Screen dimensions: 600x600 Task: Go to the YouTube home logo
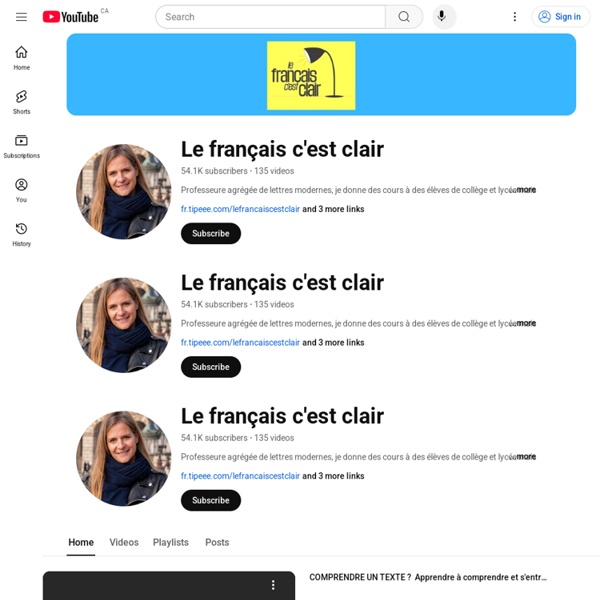click(71, 17)
